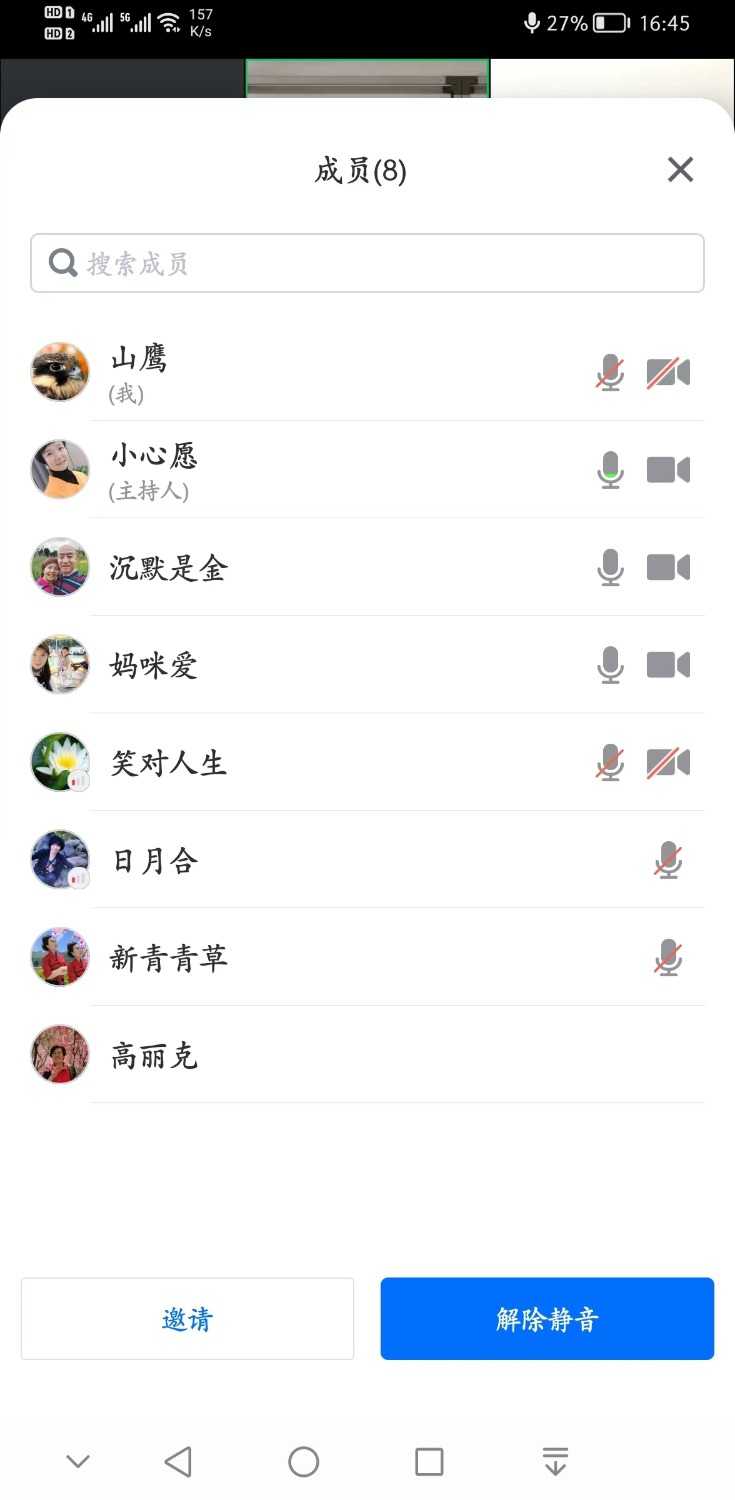This screenshot has width=735, height=1500.
Task: Go to the system home screen
Action: click(304, 1462)
